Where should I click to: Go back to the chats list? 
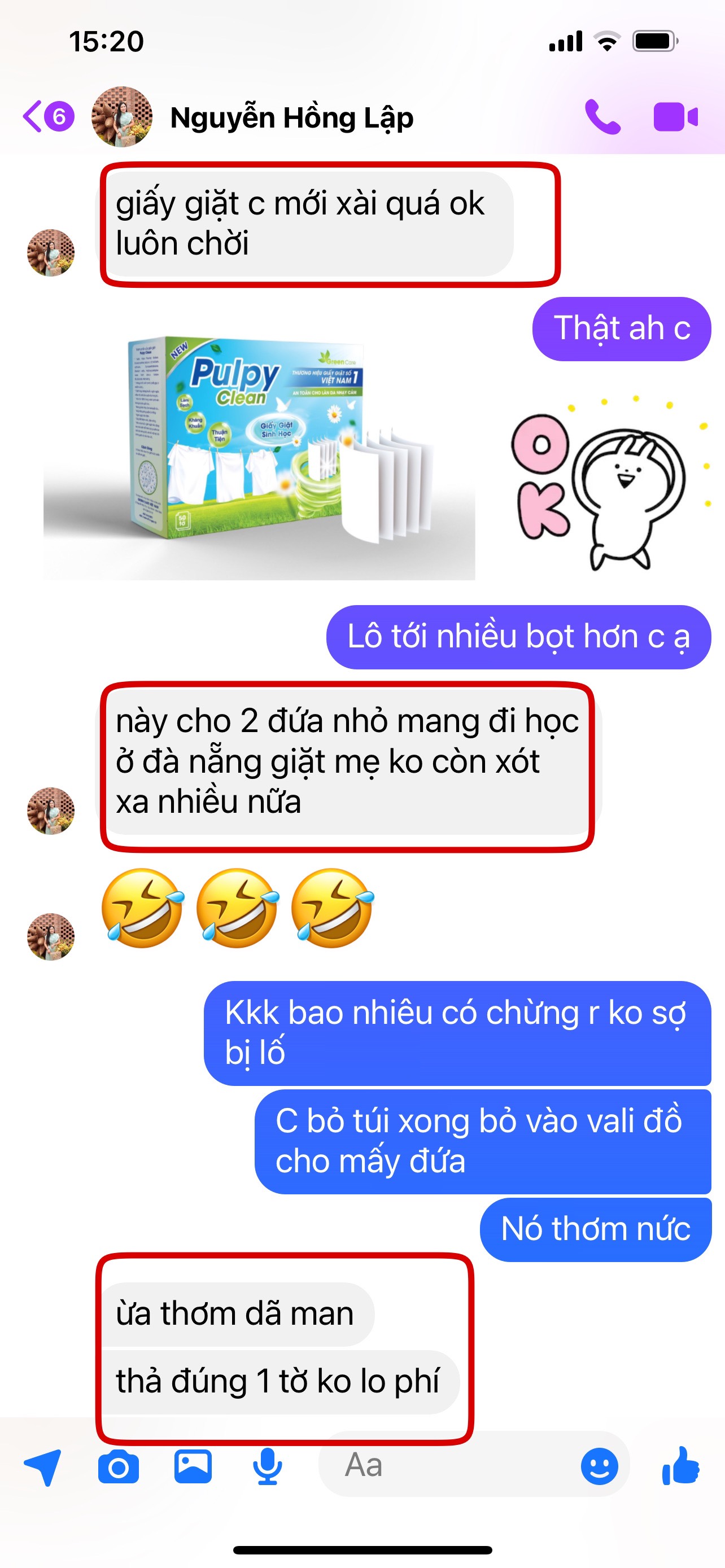47,116
